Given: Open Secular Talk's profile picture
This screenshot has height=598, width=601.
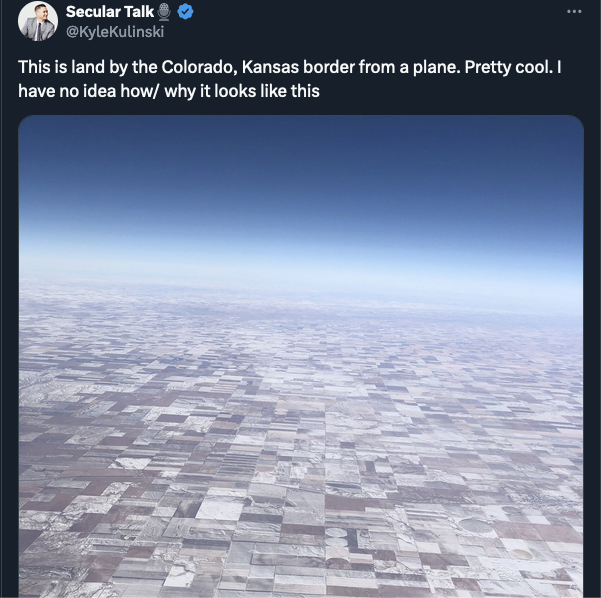Looking at the screenshot, I should (x=38, y=22).
